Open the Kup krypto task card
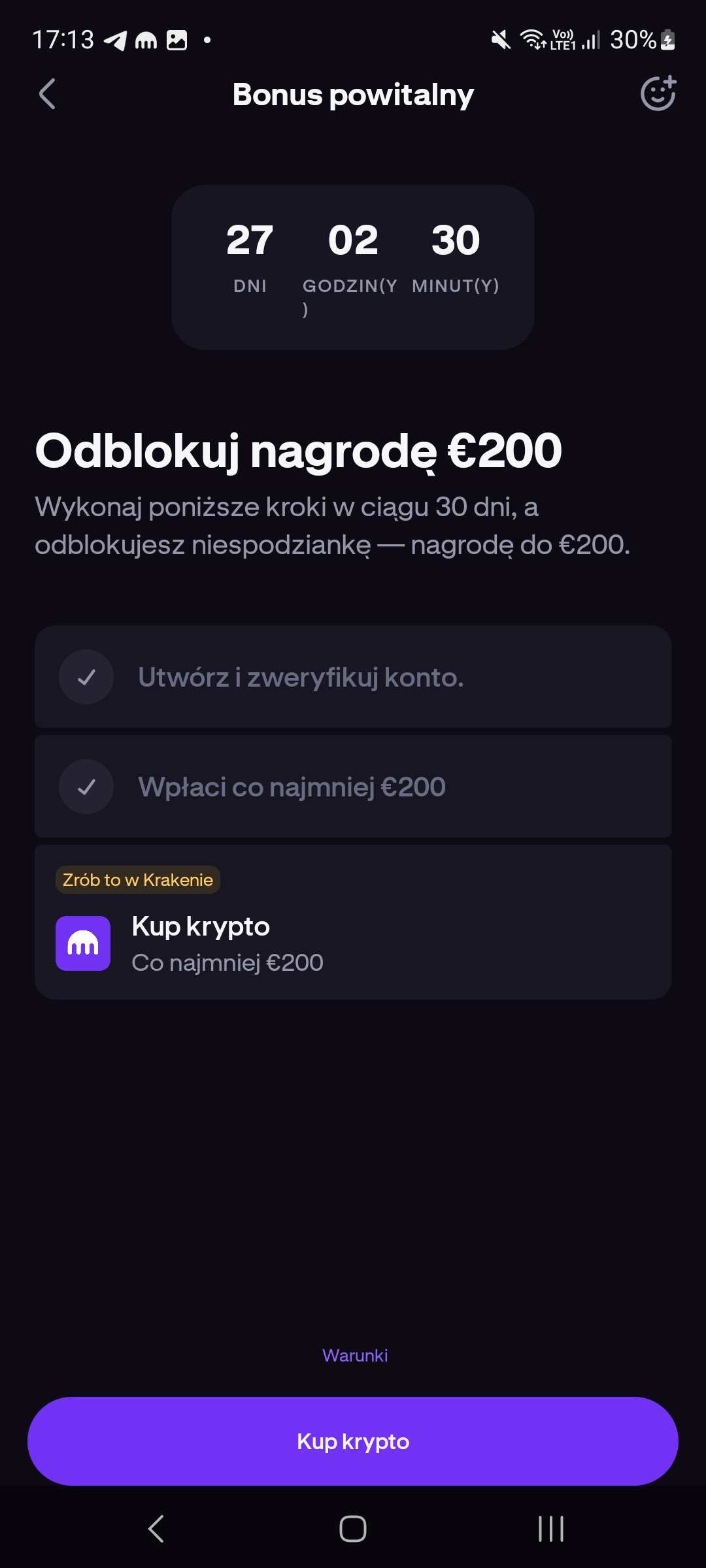This screenshot has height=1568, width=706. (x=353, y=922)
